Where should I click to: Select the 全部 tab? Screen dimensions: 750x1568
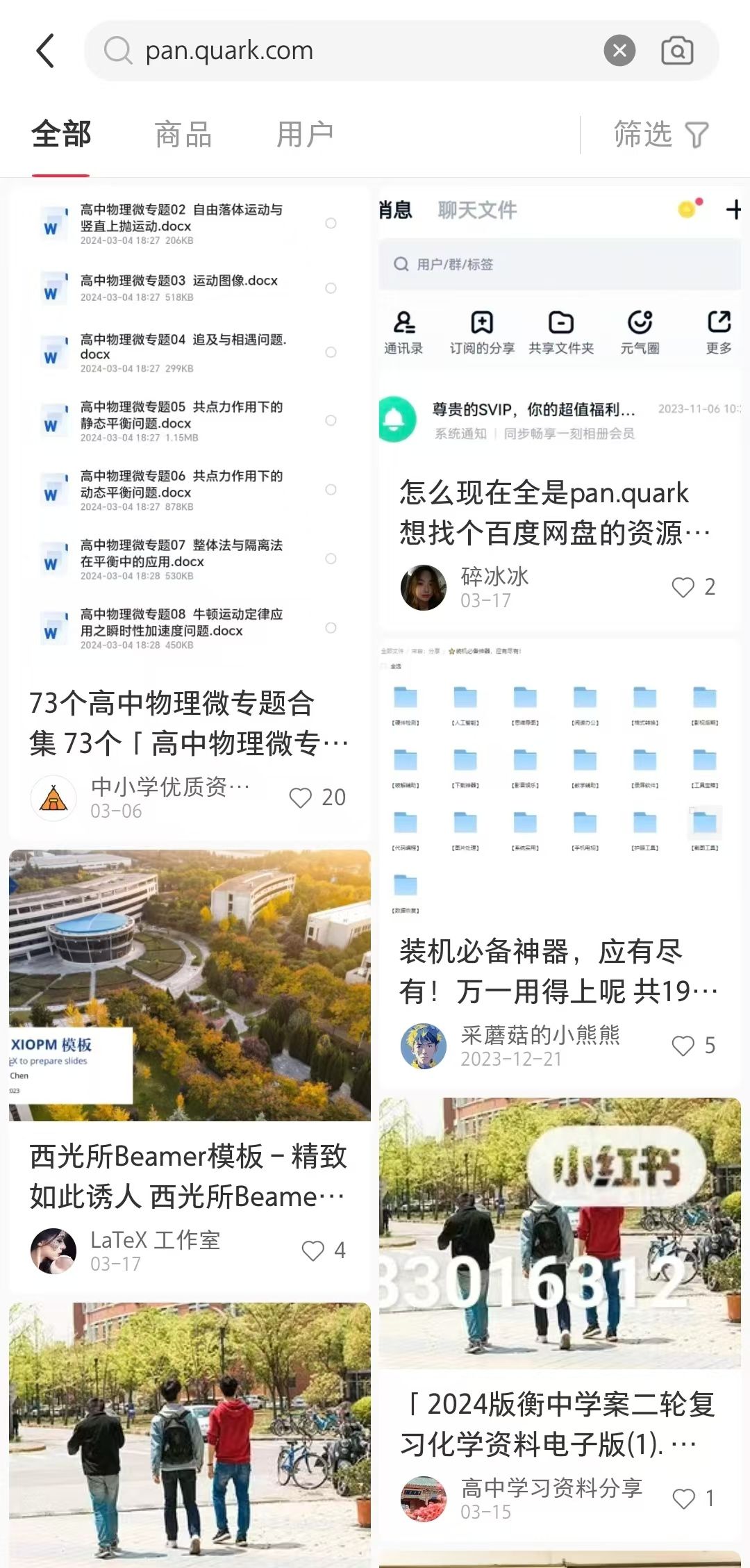[x=60, y=133]
